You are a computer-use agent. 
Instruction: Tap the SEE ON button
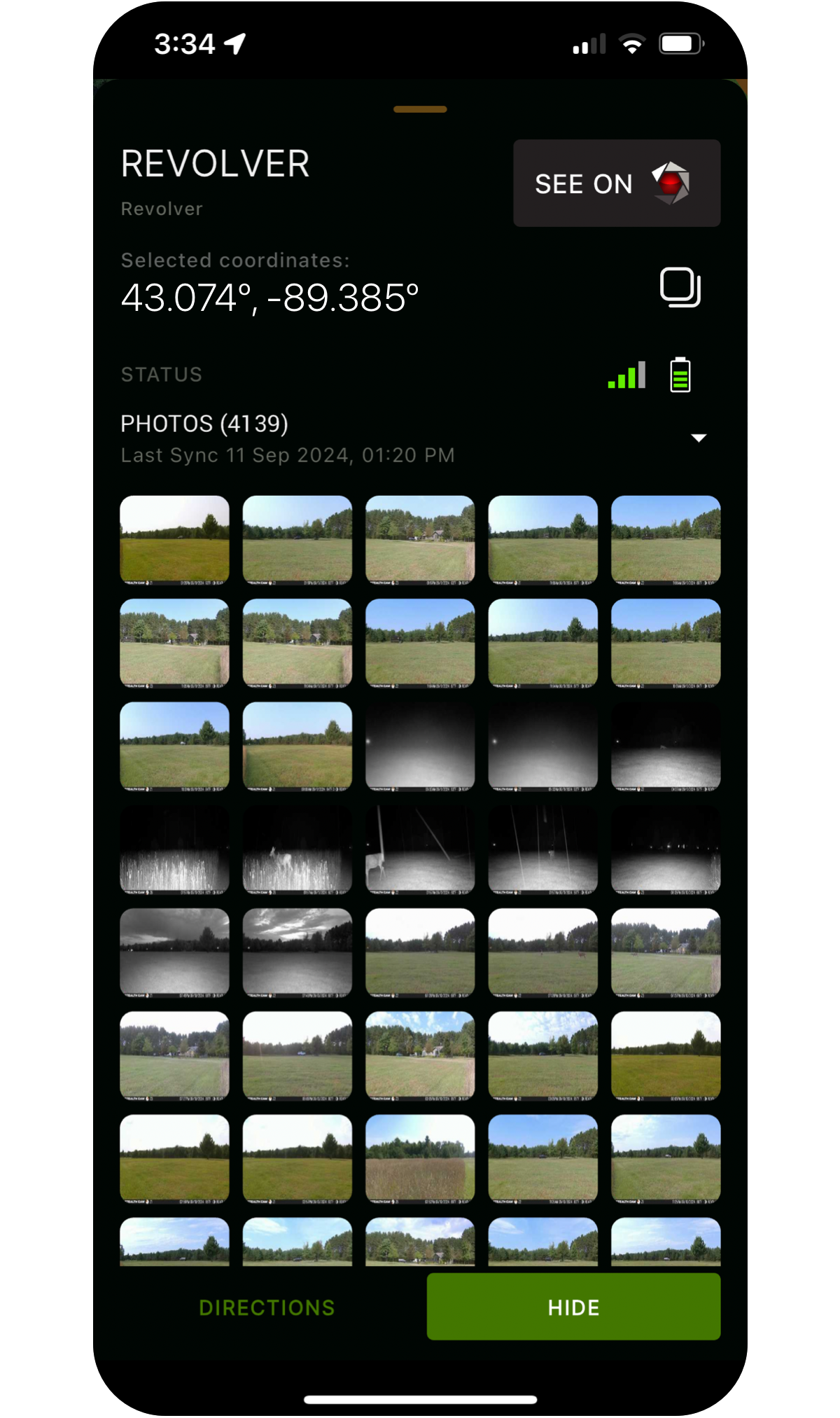click(617, 183)
